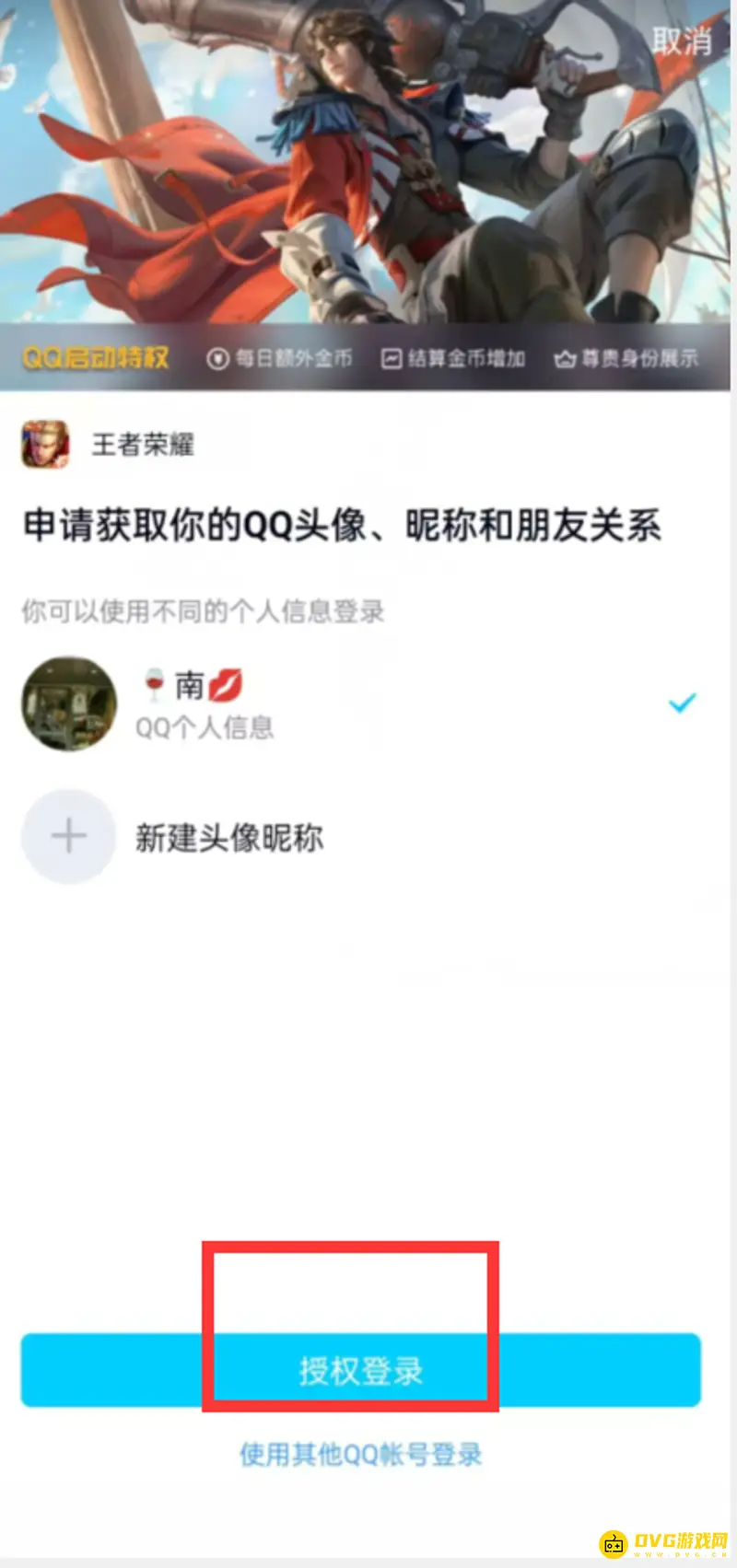Click 取消 to cancel login
This screenshot has width=737, height=1568.
(682, 42)
